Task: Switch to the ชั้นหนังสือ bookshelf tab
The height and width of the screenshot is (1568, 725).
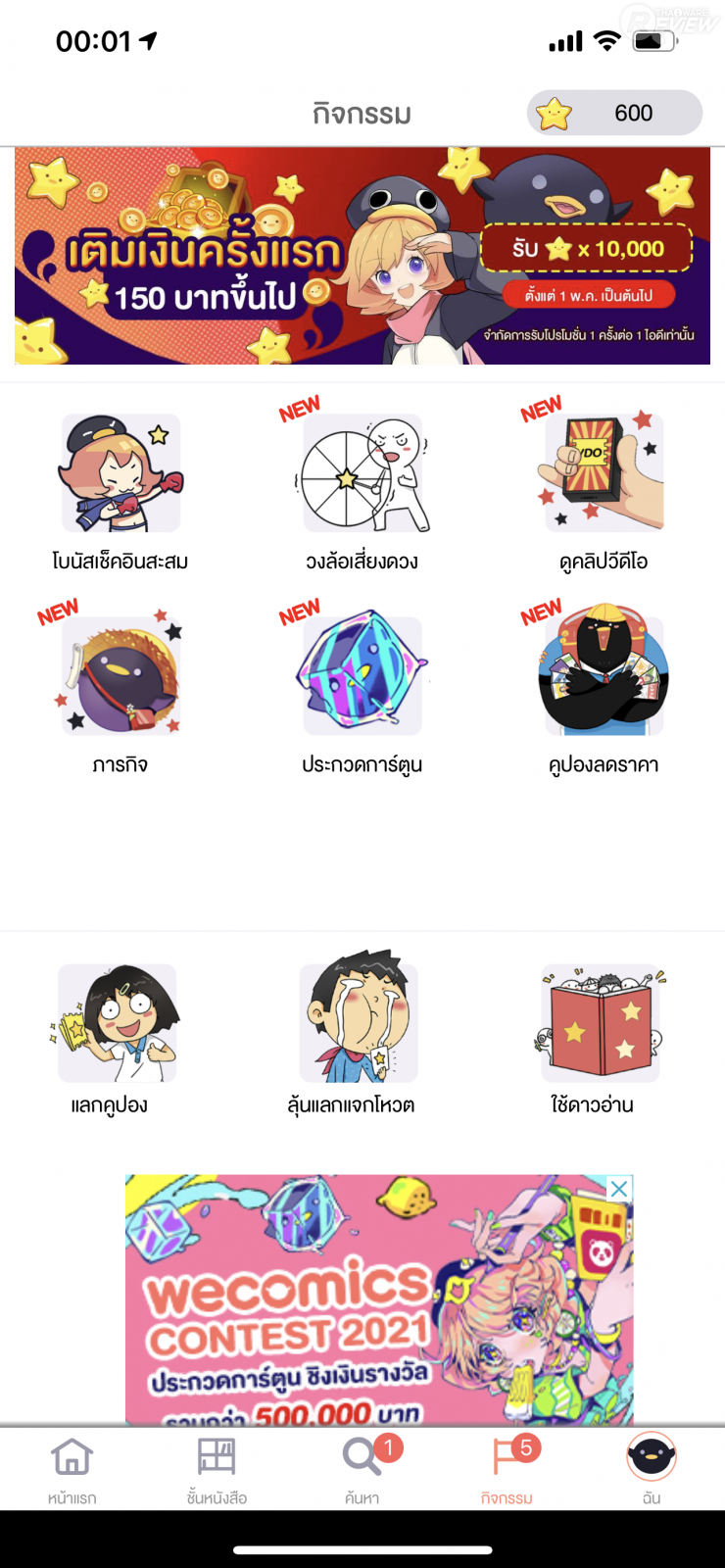Action: [217, 1468]
